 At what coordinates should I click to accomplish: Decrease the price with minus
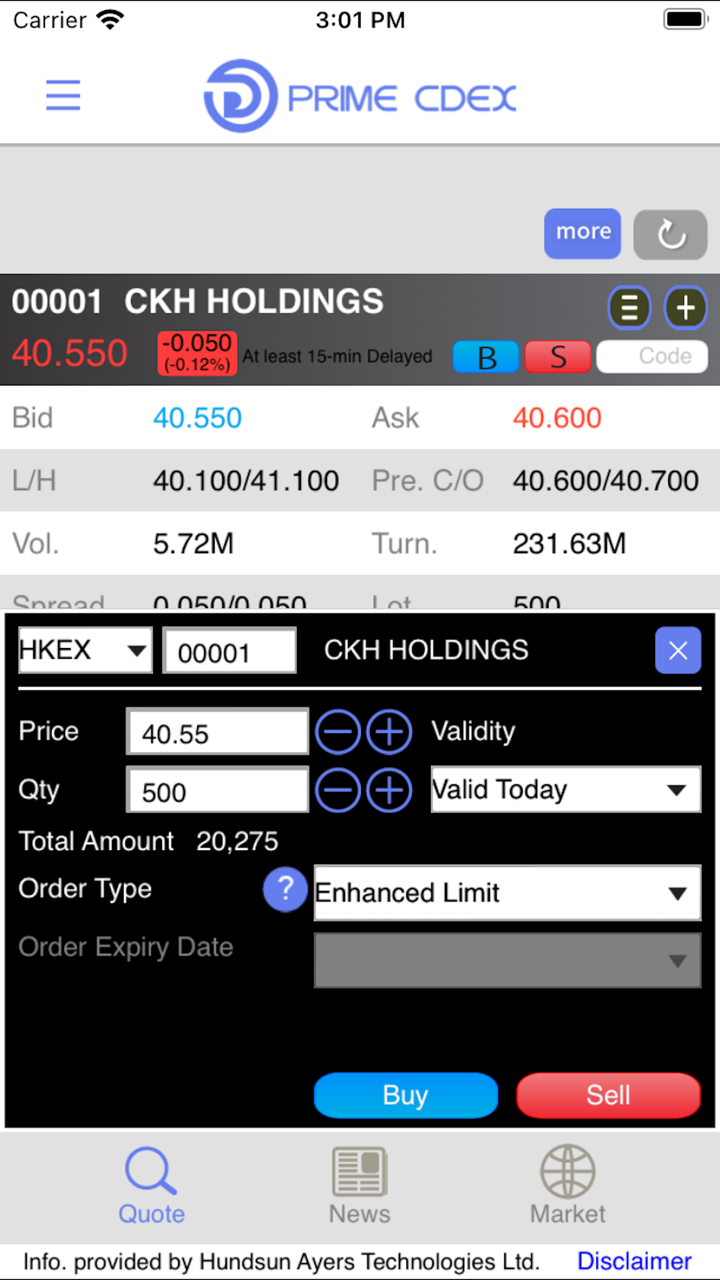[x=339, y=733]
